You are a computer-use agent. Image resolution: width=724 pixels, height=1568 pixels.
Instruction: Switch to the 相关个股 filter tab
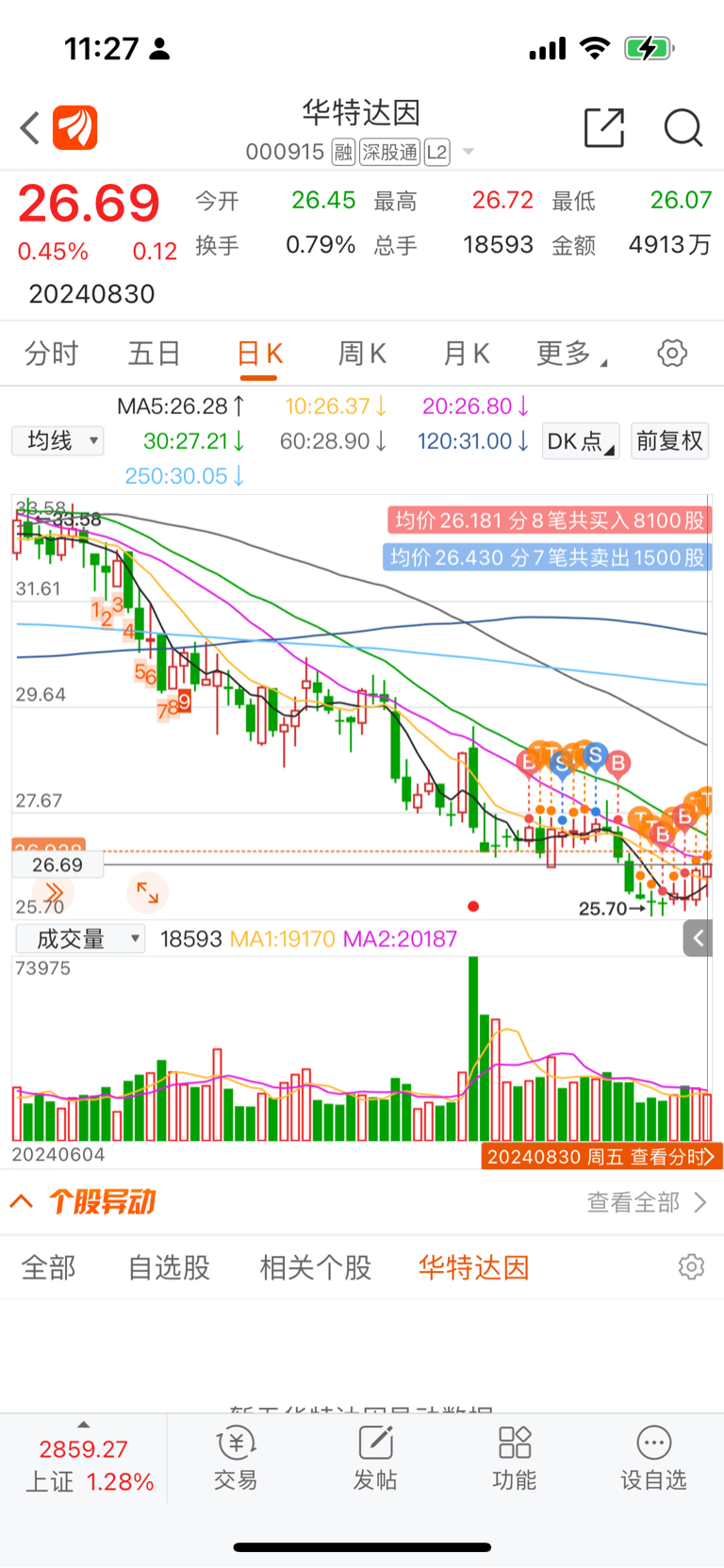coord(316,1267)
